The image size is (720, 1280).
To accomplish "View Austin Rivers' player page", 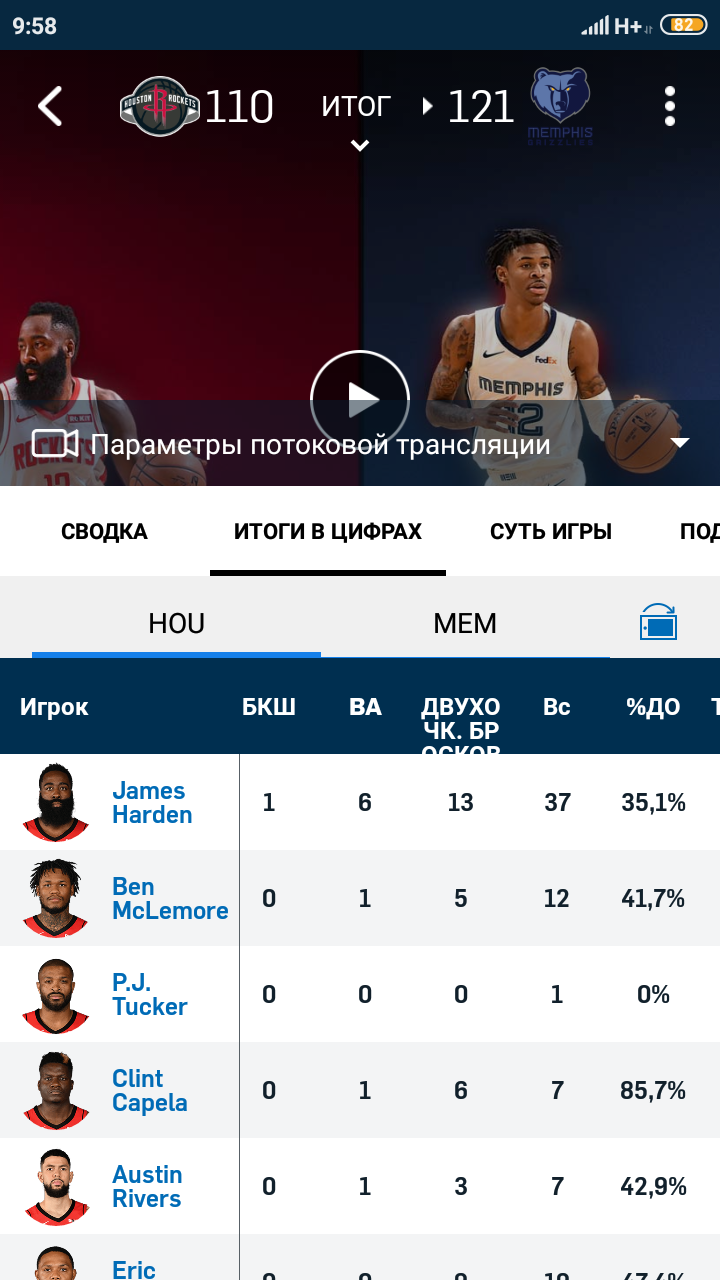I will [147, 1187].
